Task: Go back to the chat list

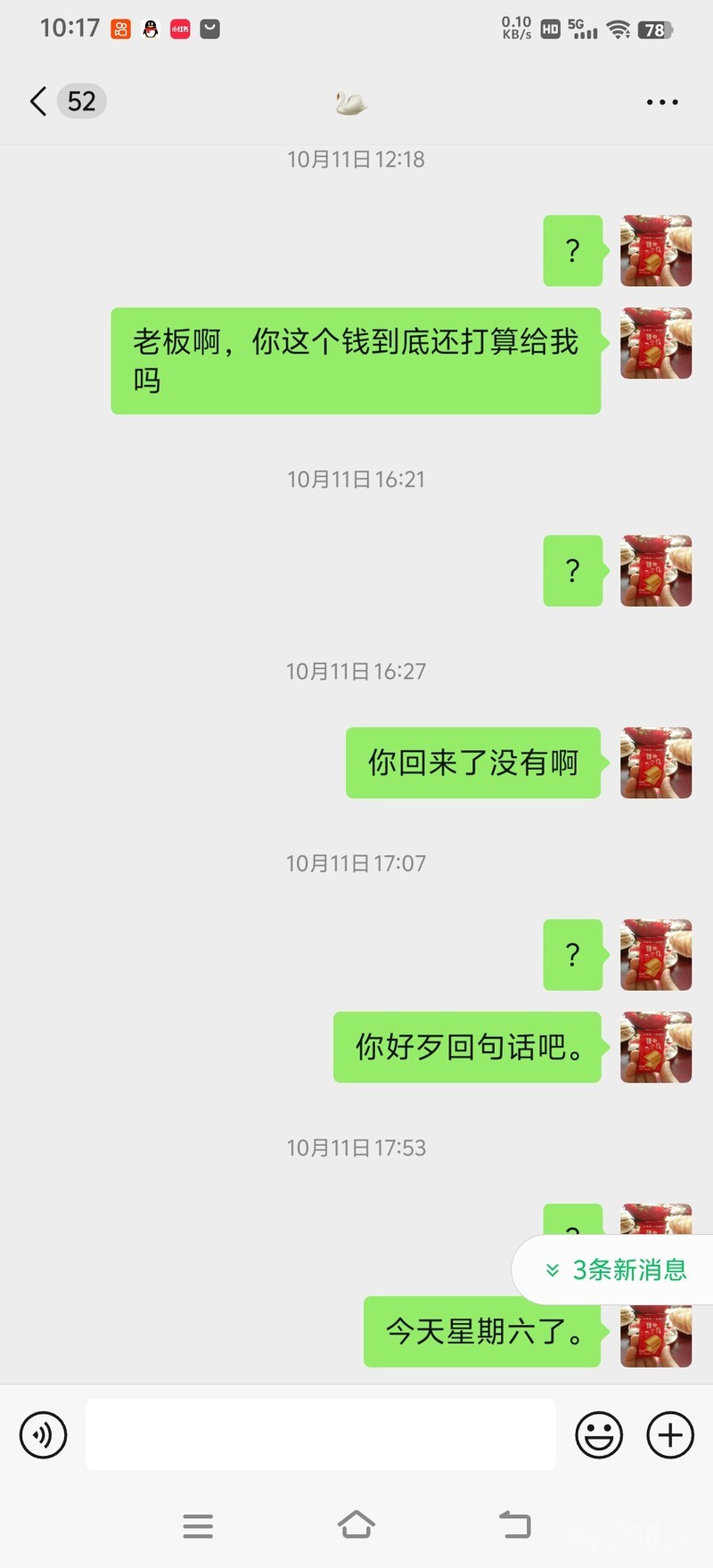Action: point(38,102)
